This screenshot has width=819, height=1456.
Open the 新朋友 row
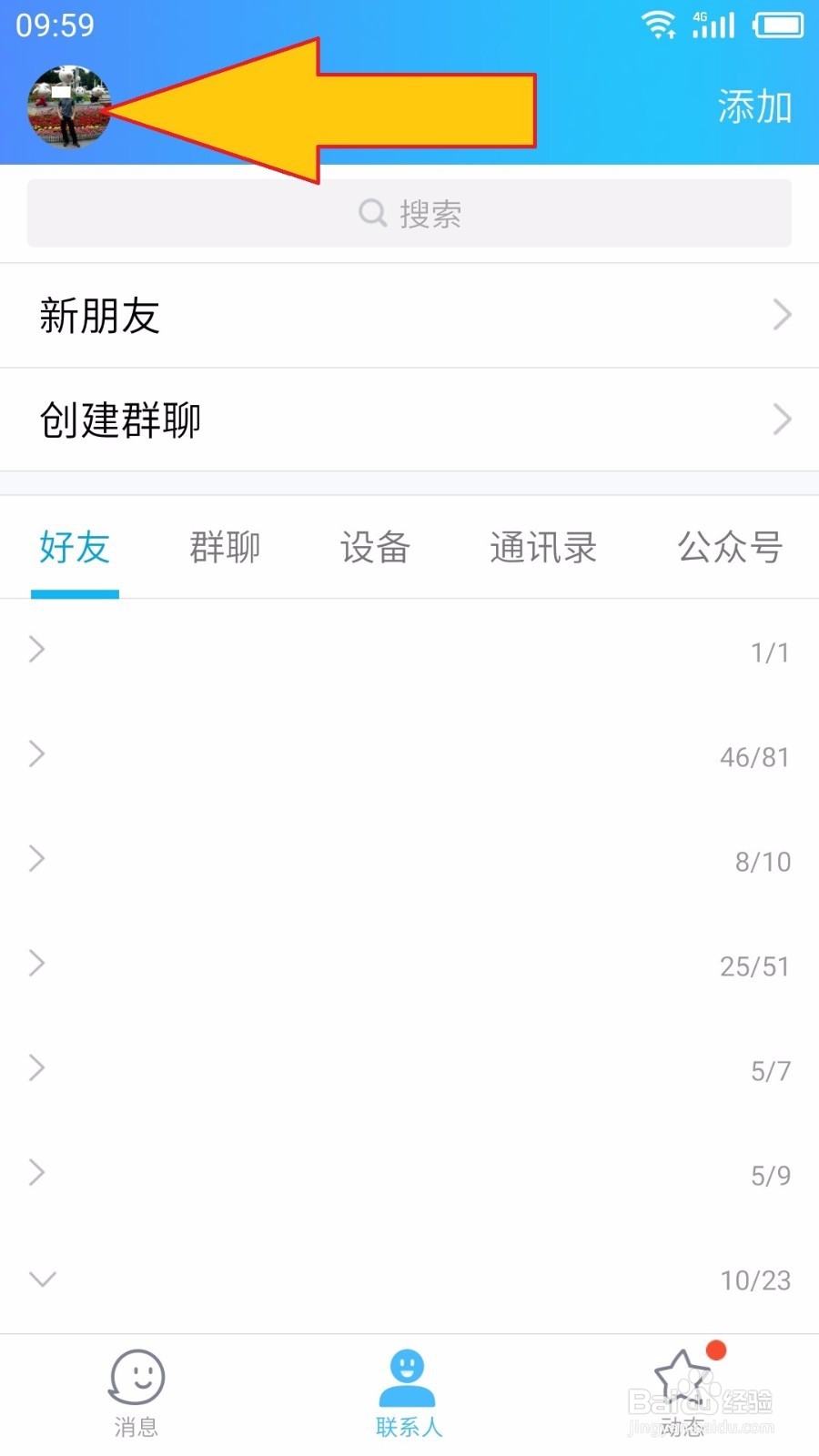pyautogui.click(x=409, y=316)
